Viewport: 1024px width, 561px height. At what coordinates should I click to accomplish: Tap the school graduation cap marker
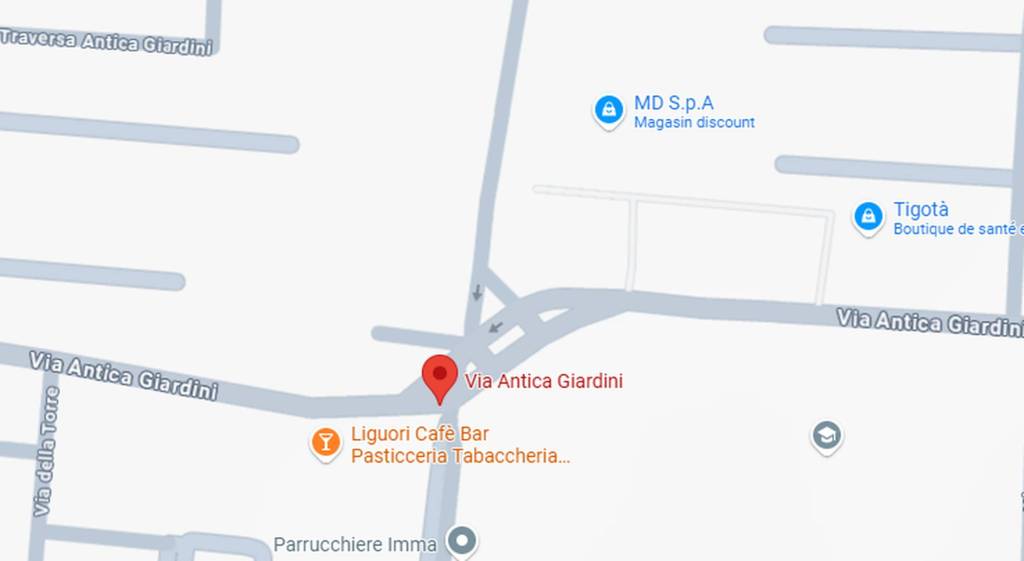click(826, 435)
